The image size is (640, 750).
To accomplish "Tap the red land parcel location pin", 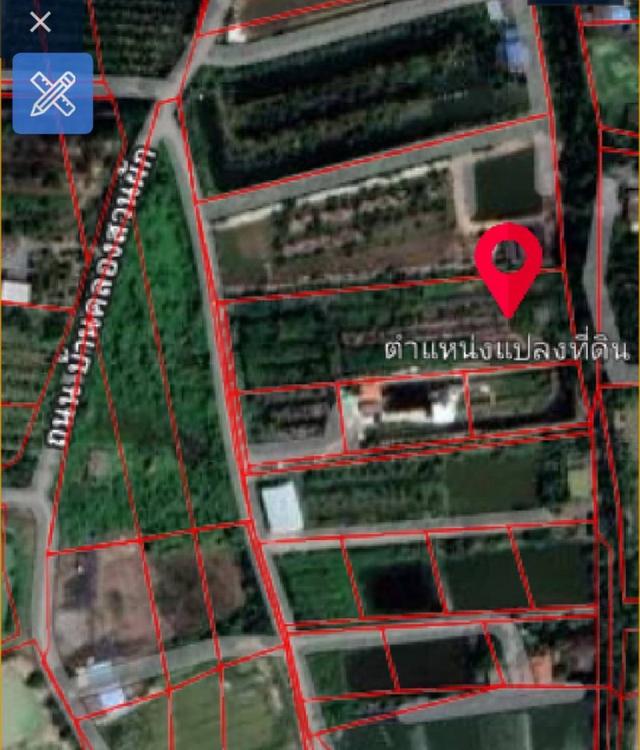I will tap(508, 260).
